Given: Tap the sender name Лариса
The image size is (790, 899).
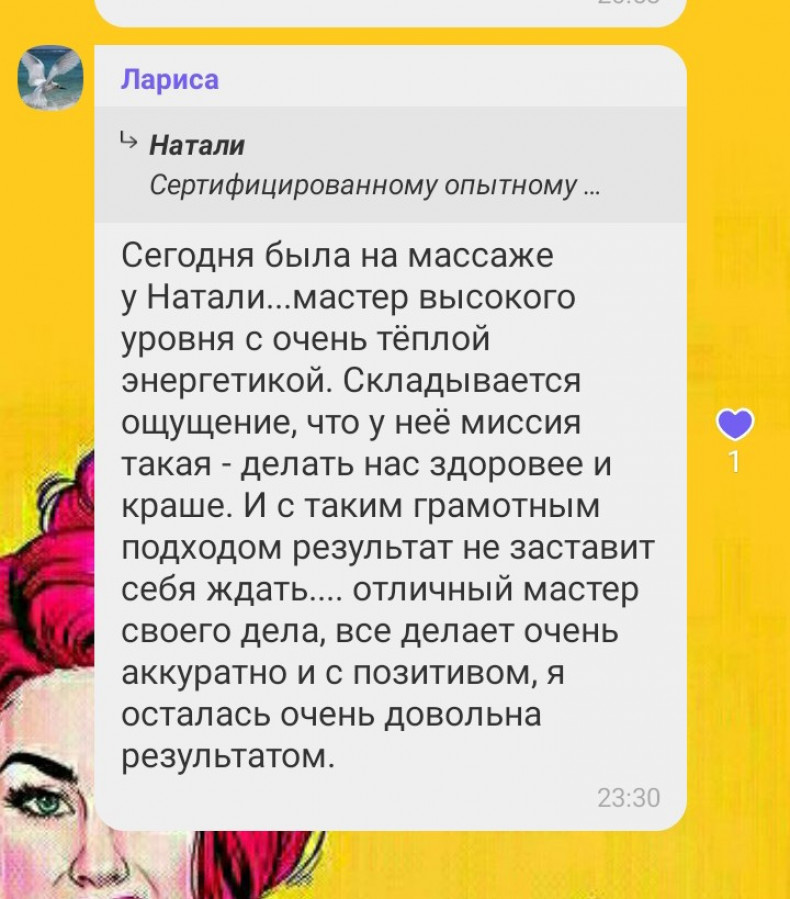Looking at the screenshot, I should pyautogui.click(x=170, y=79).
